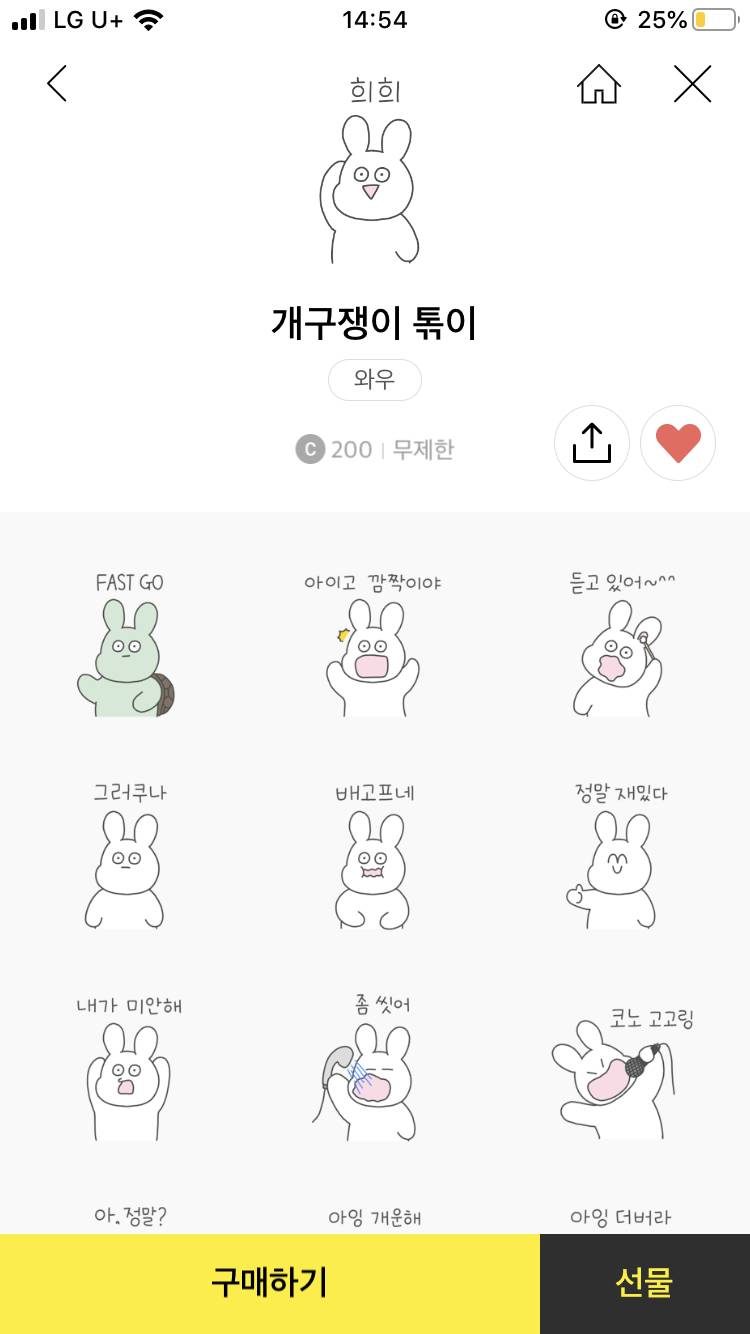Go back with the back arrow
Viewport: 750px width, 1334px height.
pyautogui.click(x=56, y=84)
